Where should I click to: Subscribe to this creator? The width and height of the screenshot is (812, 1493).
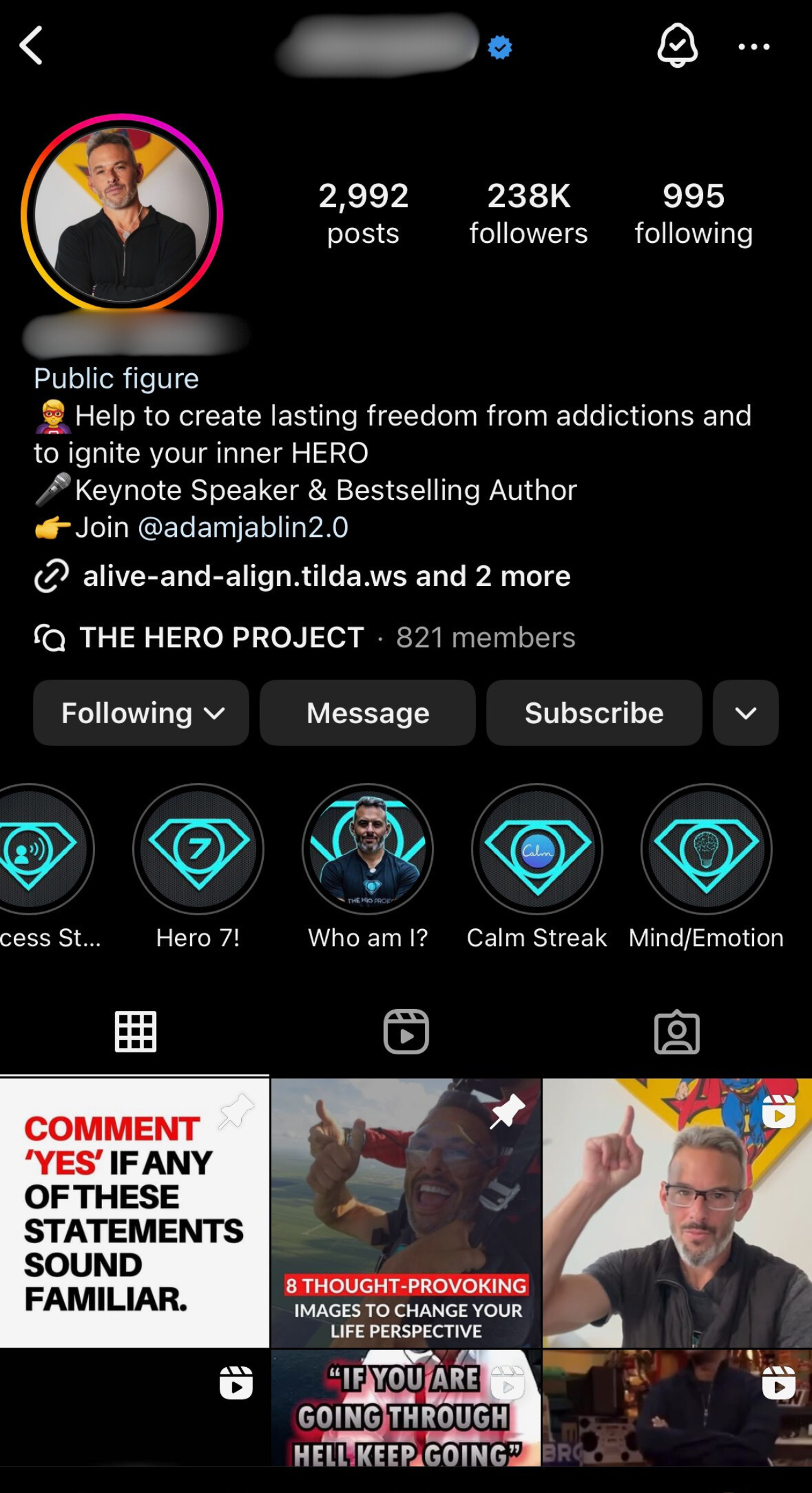point(594,713)
